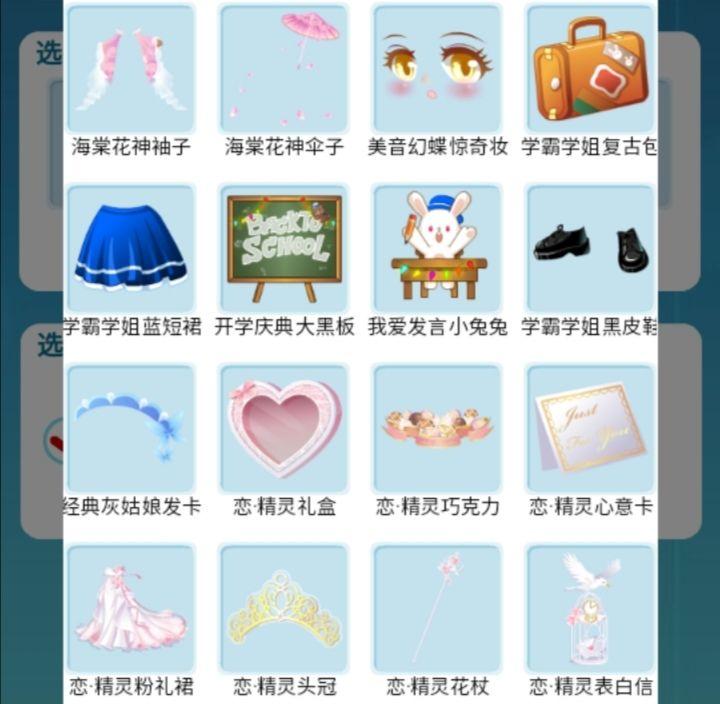Choose the 恋·精灵心意卡 card item
Viewport: 720px width, 704px height.
point(590,428)
